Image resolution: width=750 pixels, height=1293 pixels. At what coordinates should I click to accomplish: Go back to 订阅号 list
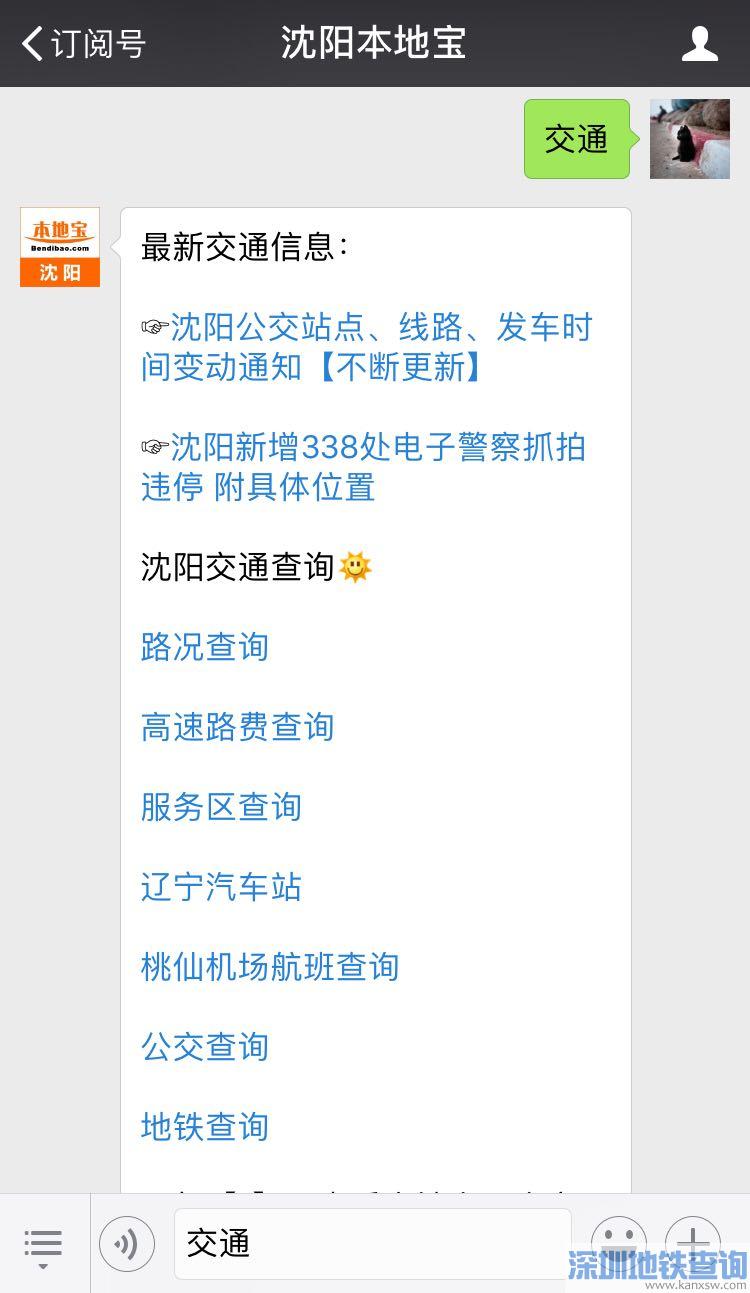(x=84, y=44)
